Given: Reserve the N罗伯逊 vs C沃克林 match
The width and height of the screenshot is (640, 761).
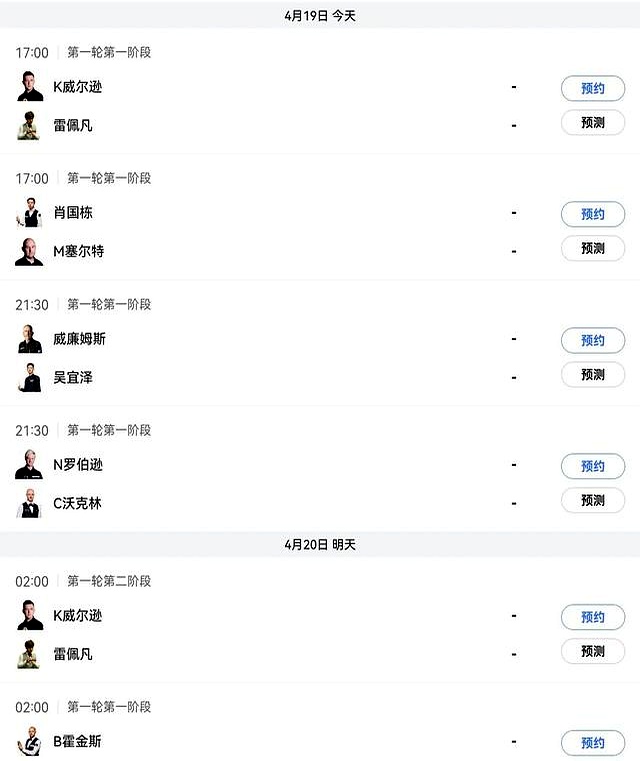Looking at the screenshot, I should coord(593,466).
